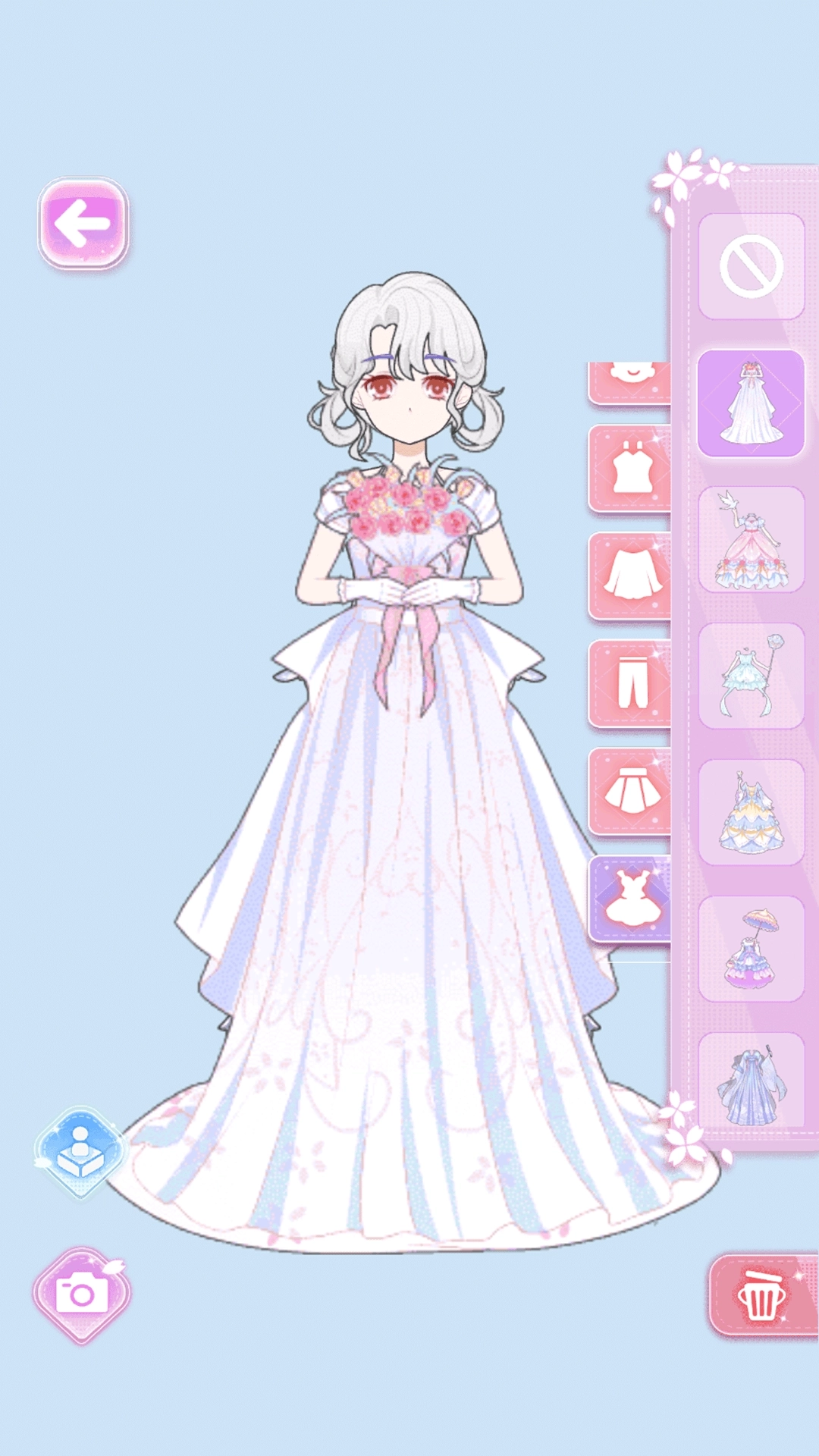Pick the purple dress with the parasol
Screen dimensions: 819x1456
point(751,949)
